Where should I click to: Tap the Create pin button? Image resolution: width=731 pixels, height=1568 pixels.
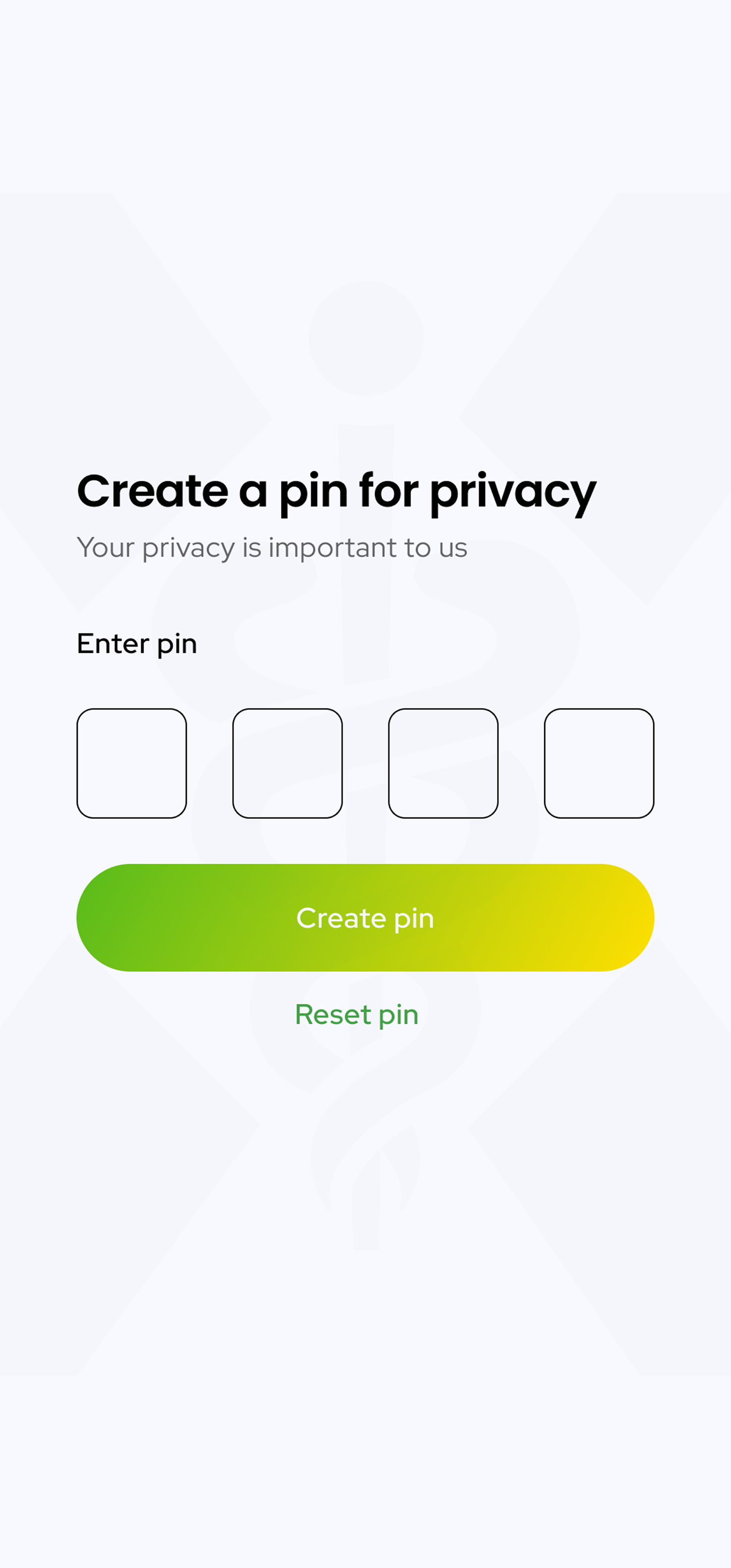click(x=365, y=918)
